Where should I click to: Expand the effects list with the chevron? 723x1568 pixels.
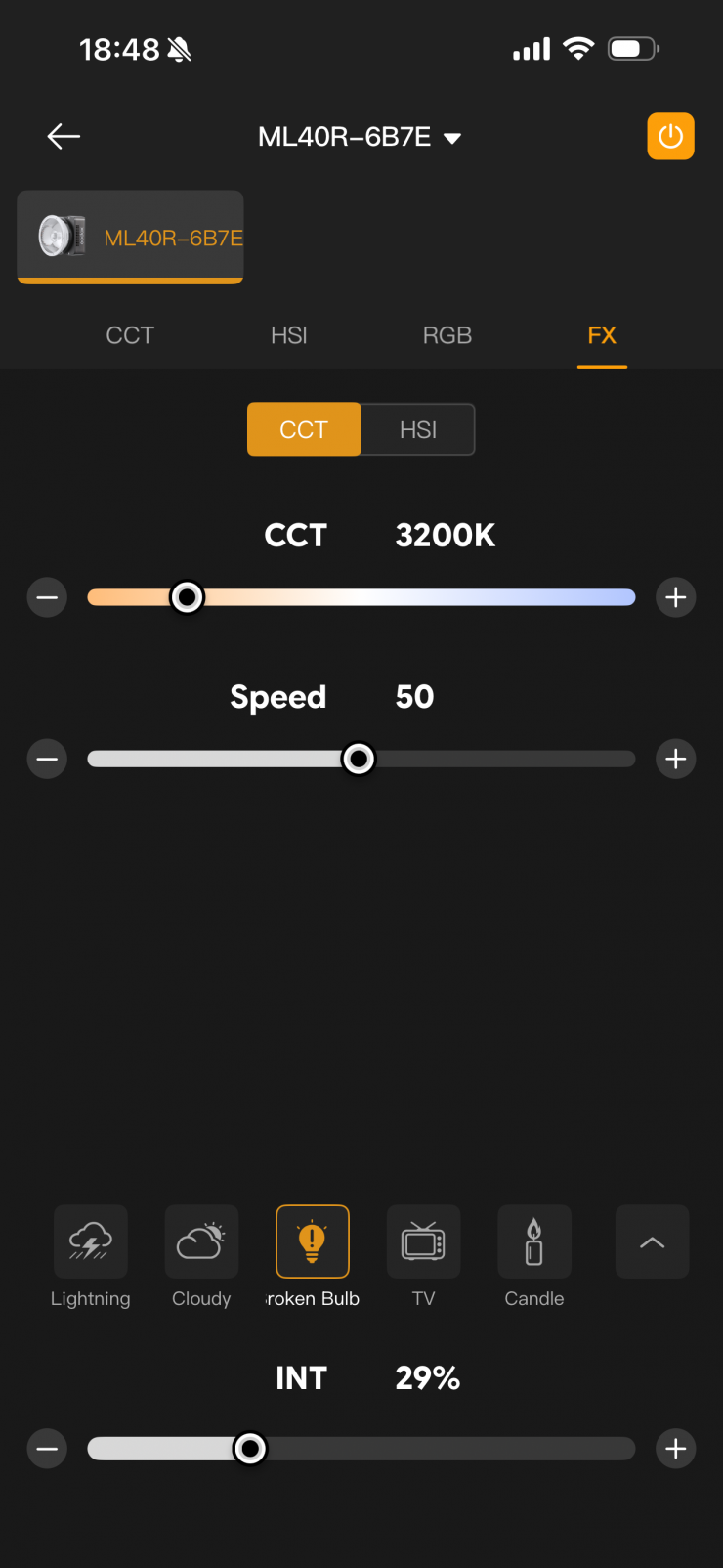click(x=652, y=1241)
